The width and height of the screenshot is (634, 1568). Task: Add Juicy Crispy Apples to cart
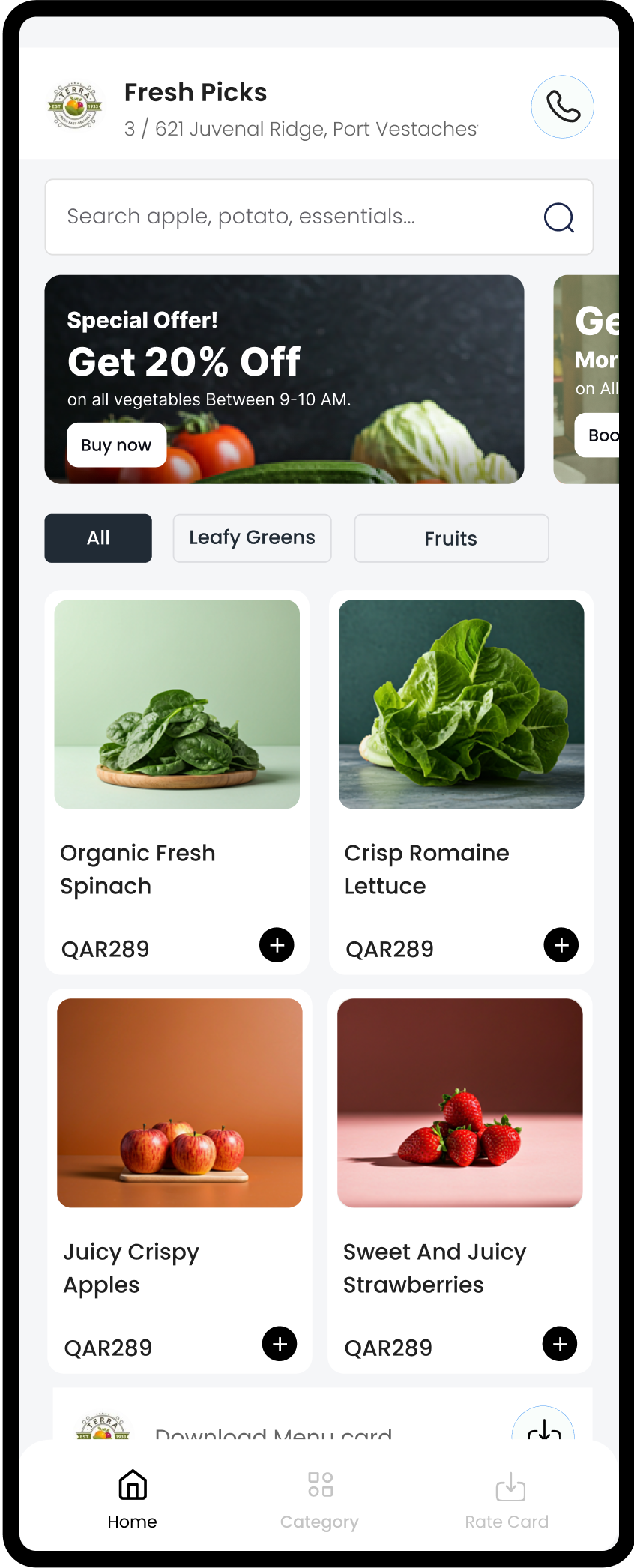pos(280,1344)
